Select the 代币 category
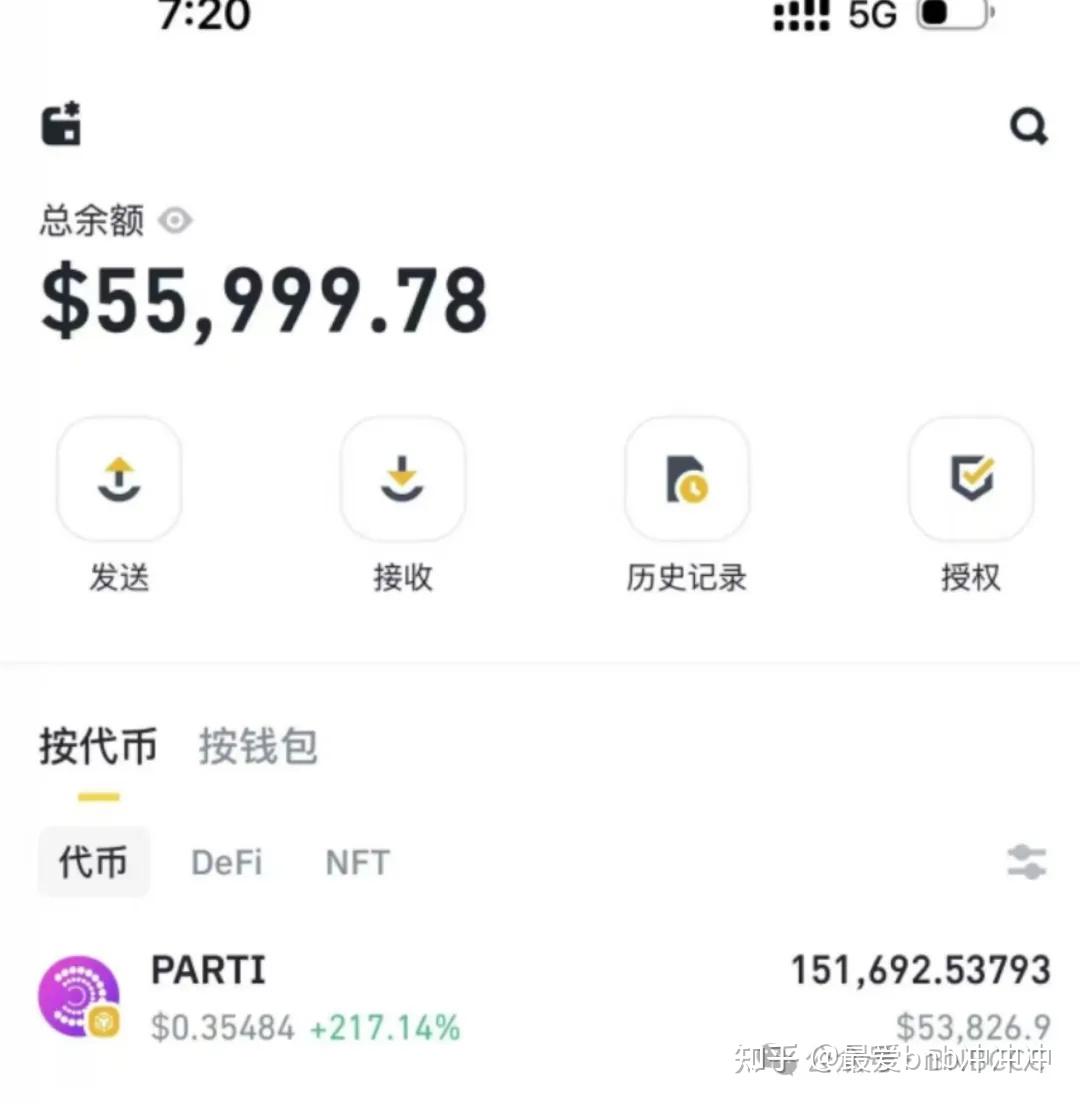 pos(93,861)
